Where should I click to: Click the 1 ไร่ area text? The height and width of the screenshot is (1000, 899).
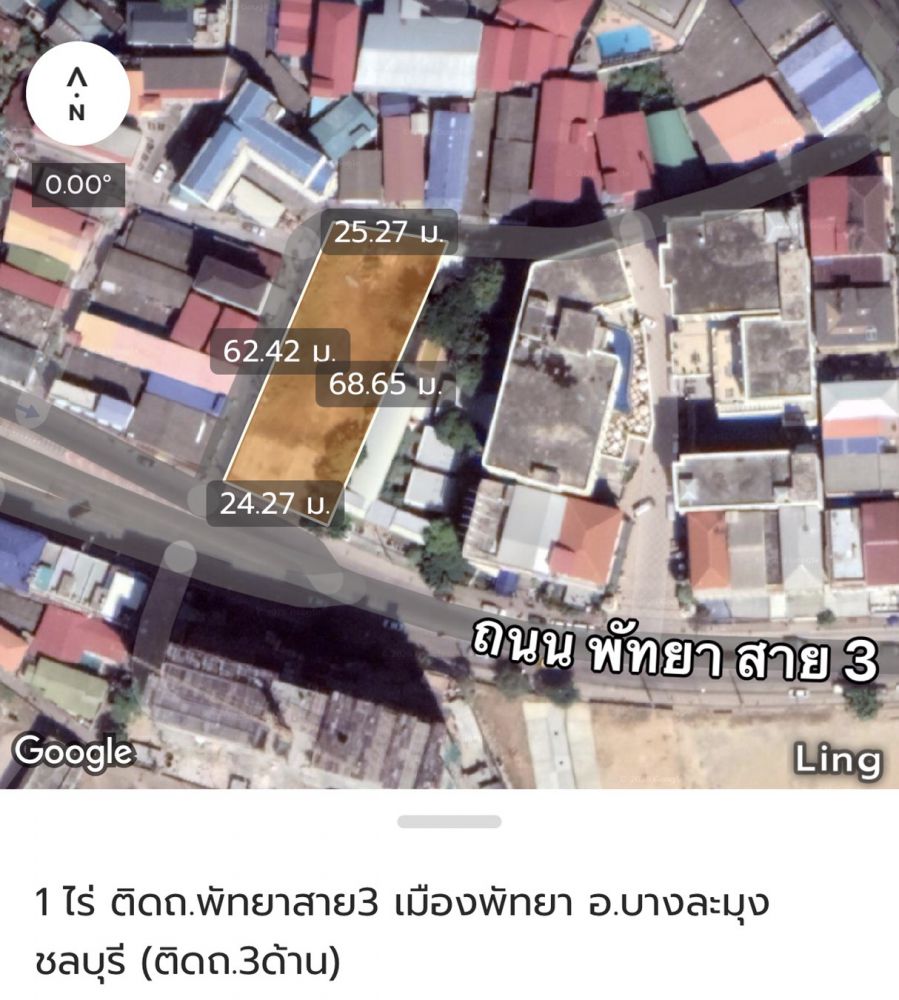(63, 903)
